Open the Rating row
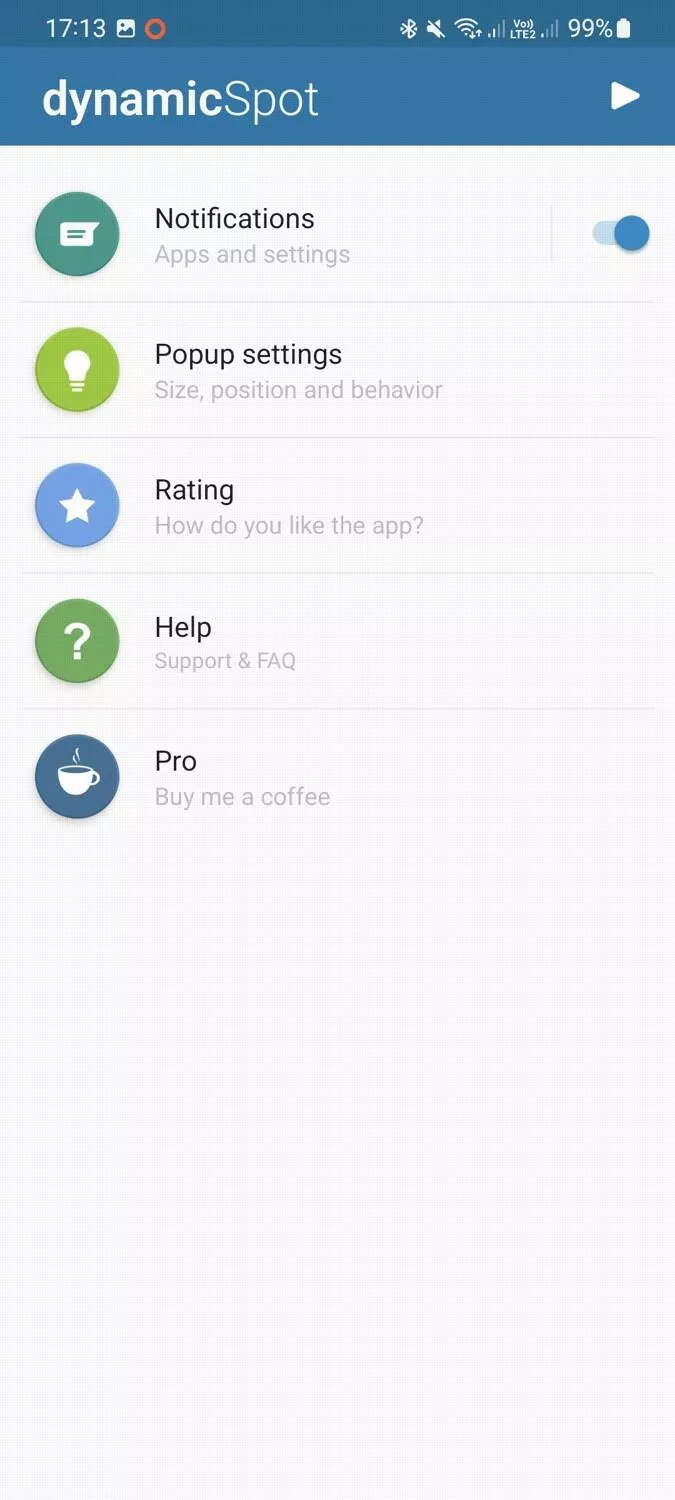This screenshot has width=675, height=1500. pyautogui.click(x=338, y=506)
